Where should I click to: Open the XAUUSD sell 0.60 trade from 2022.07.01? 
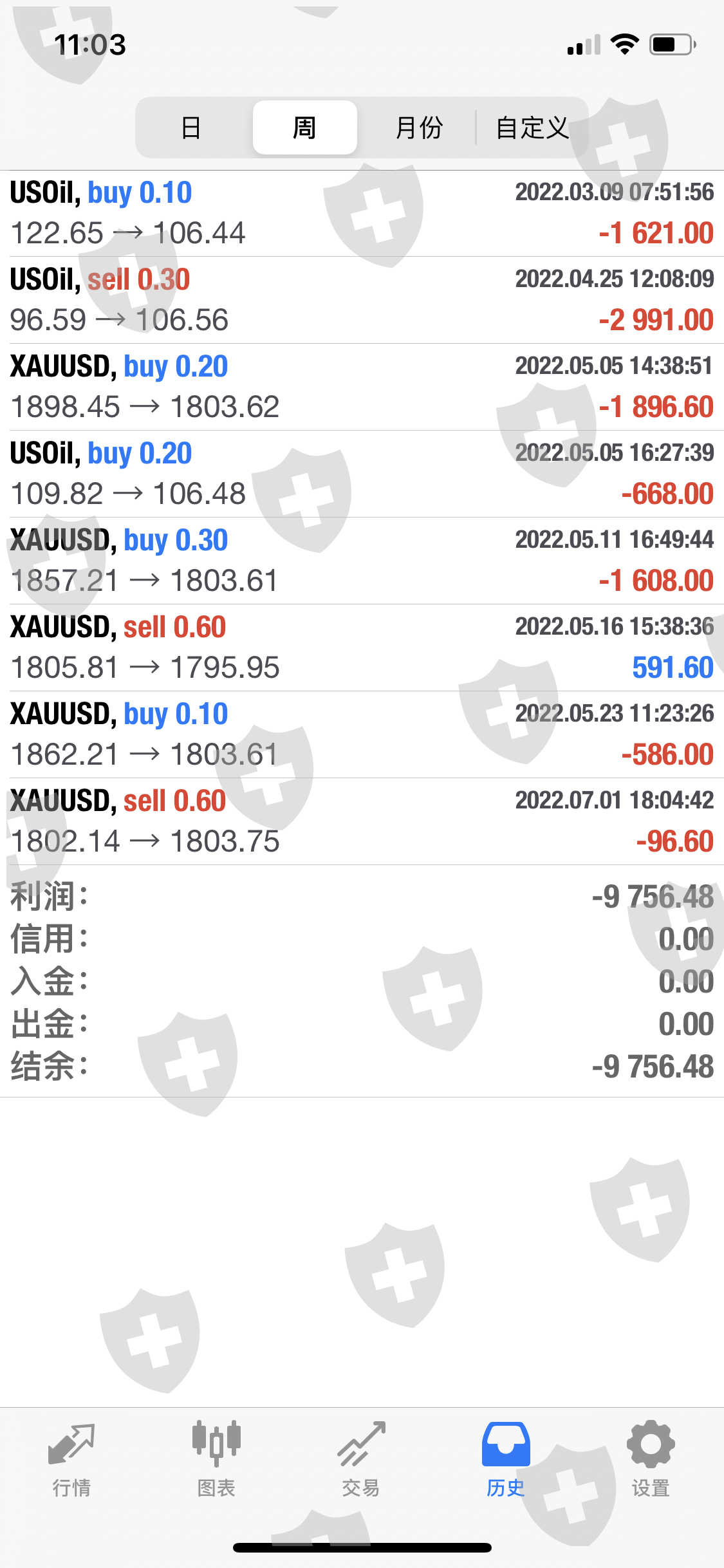362,821
